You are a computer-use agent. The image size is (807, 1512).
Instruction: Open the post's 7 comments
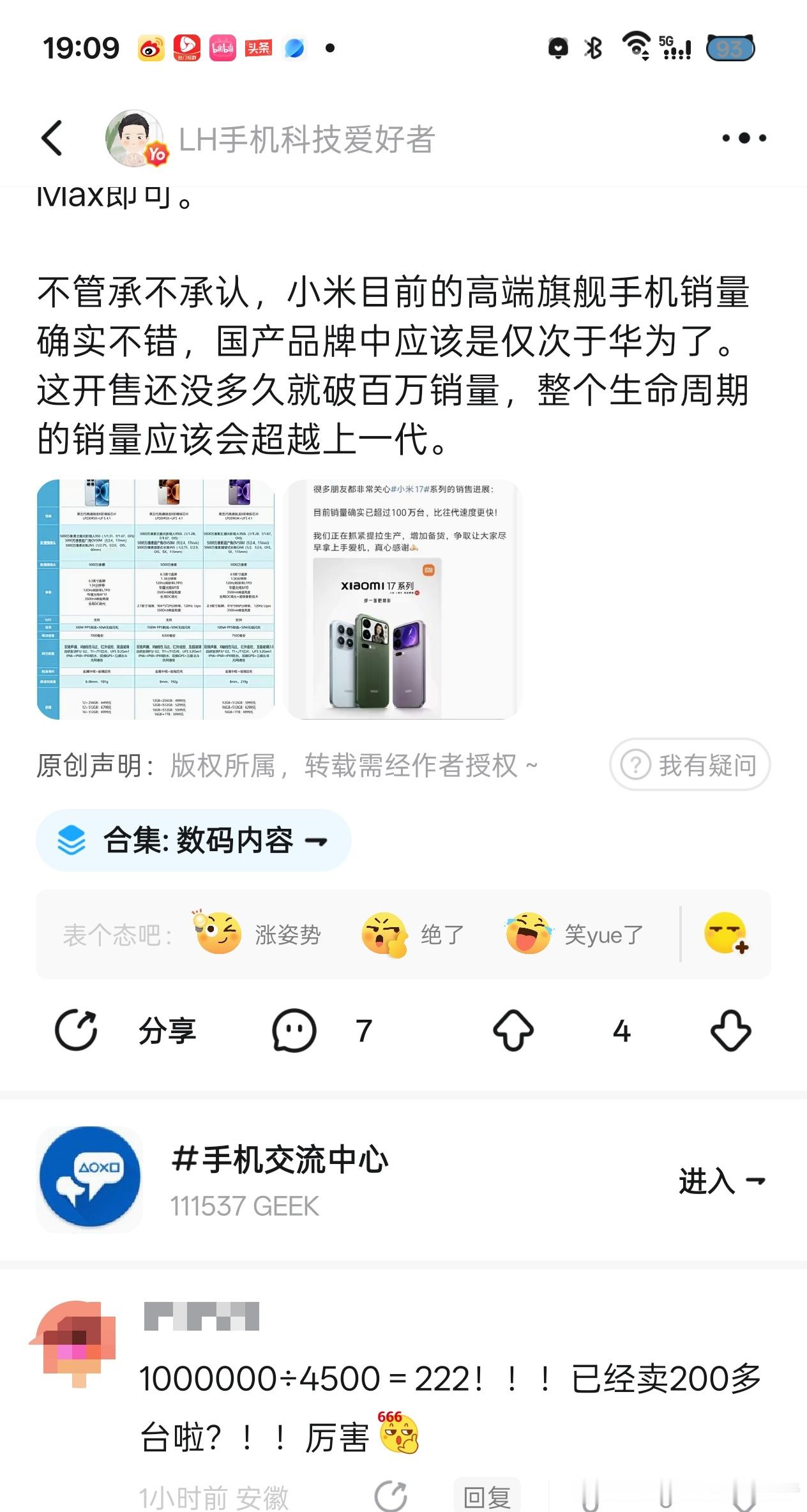click(321, 1030)
